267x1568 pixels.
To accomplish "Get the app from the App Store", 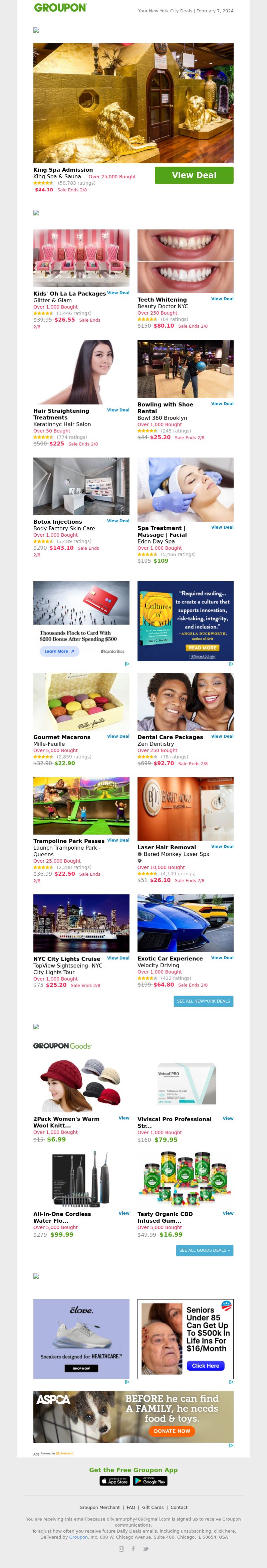I will point(115,1480).
